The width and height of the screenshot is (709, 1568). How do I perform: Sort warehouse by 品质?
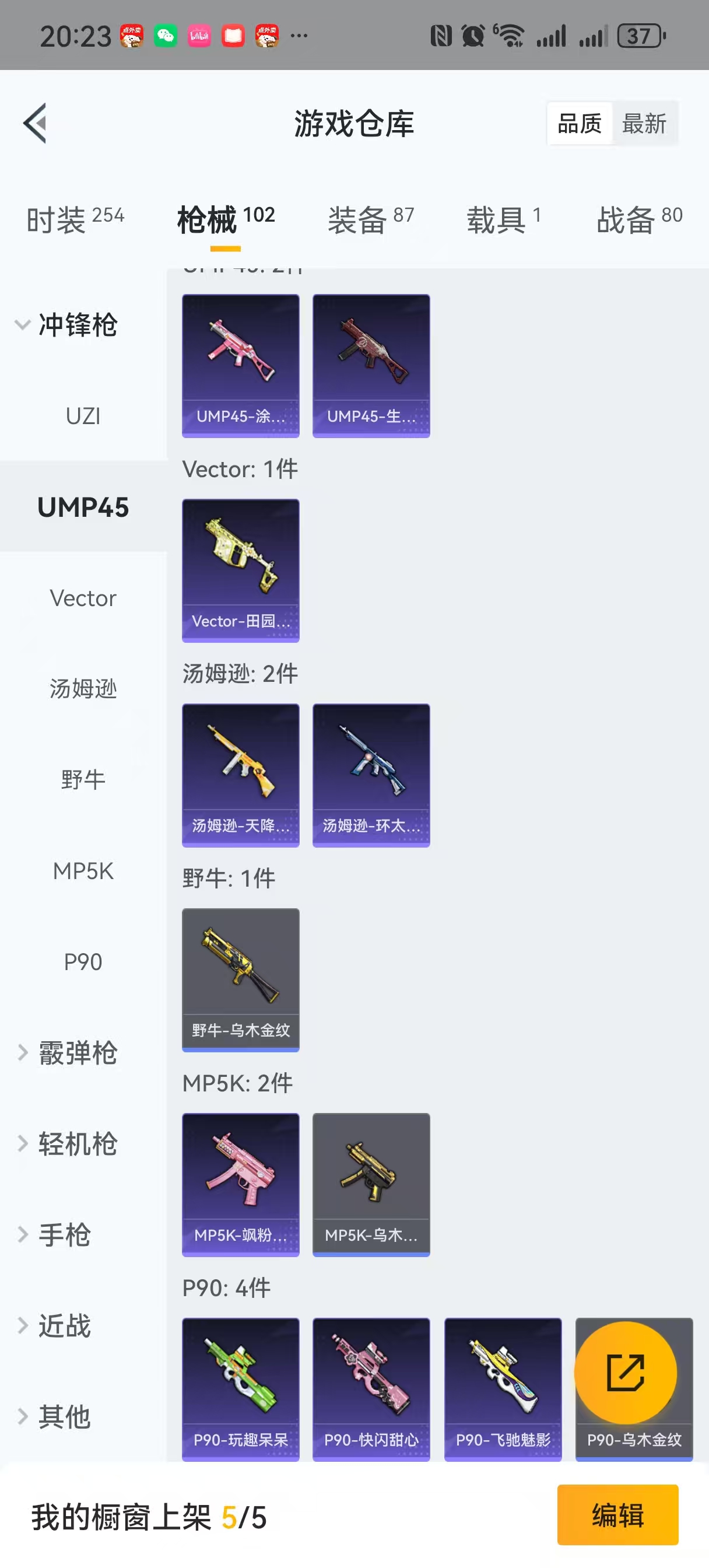(580, 124)
